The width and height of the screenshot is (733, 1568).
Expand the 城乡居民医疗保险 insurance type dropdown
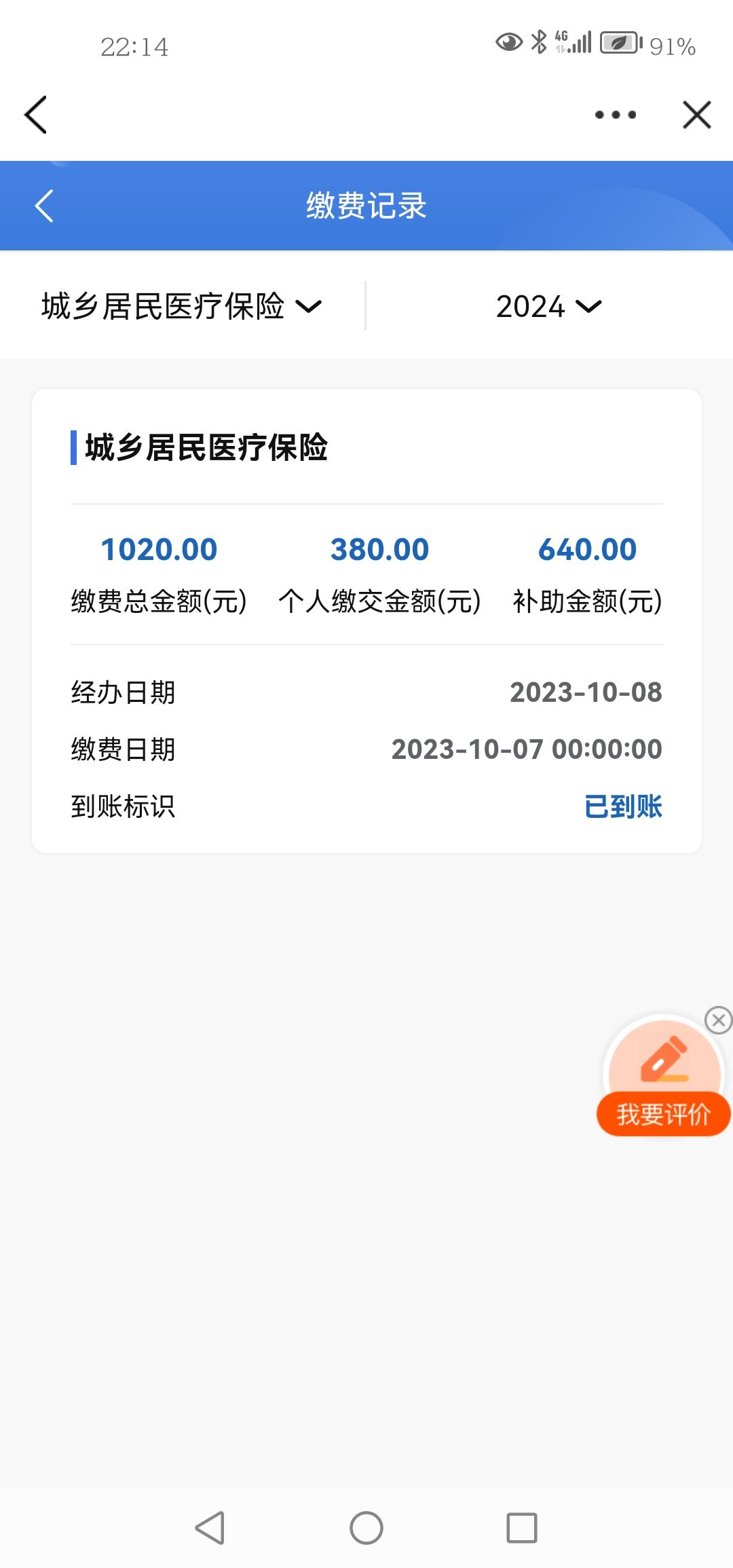[x=181, y=306]
